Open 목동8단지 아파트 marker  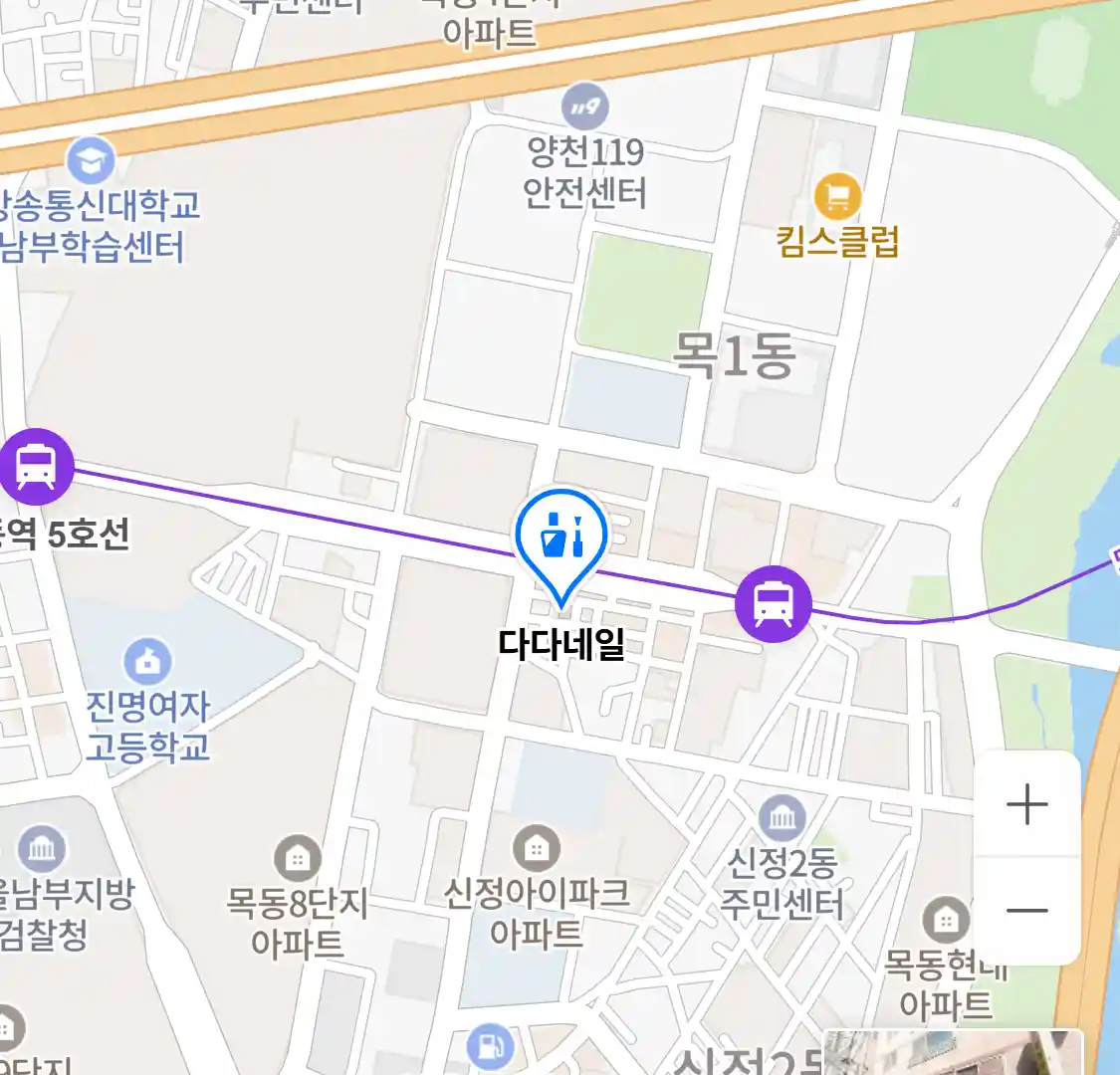297,858
